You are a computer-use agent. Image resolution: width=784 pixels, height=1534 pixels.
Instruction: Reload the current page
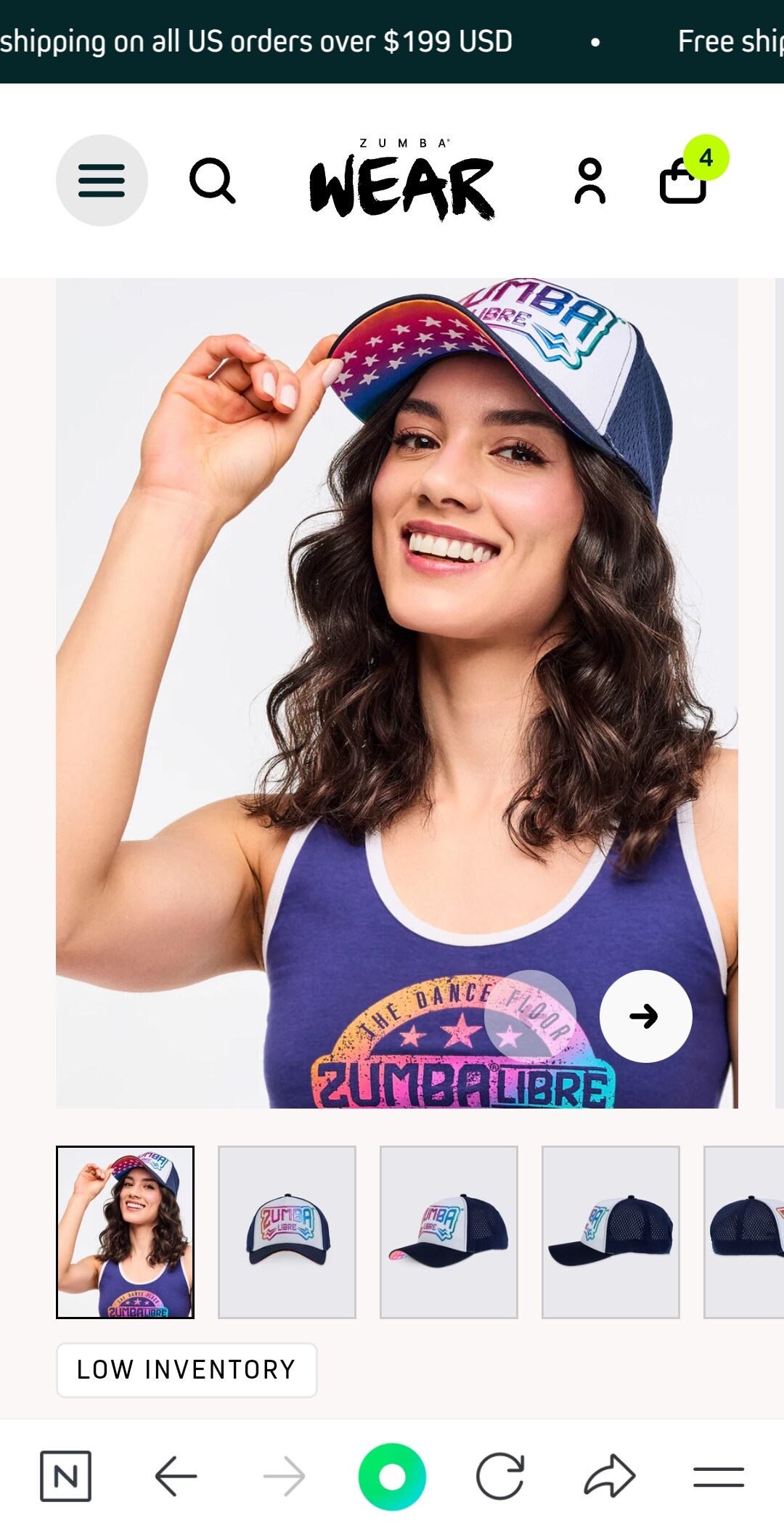(x=500, y=1476)
